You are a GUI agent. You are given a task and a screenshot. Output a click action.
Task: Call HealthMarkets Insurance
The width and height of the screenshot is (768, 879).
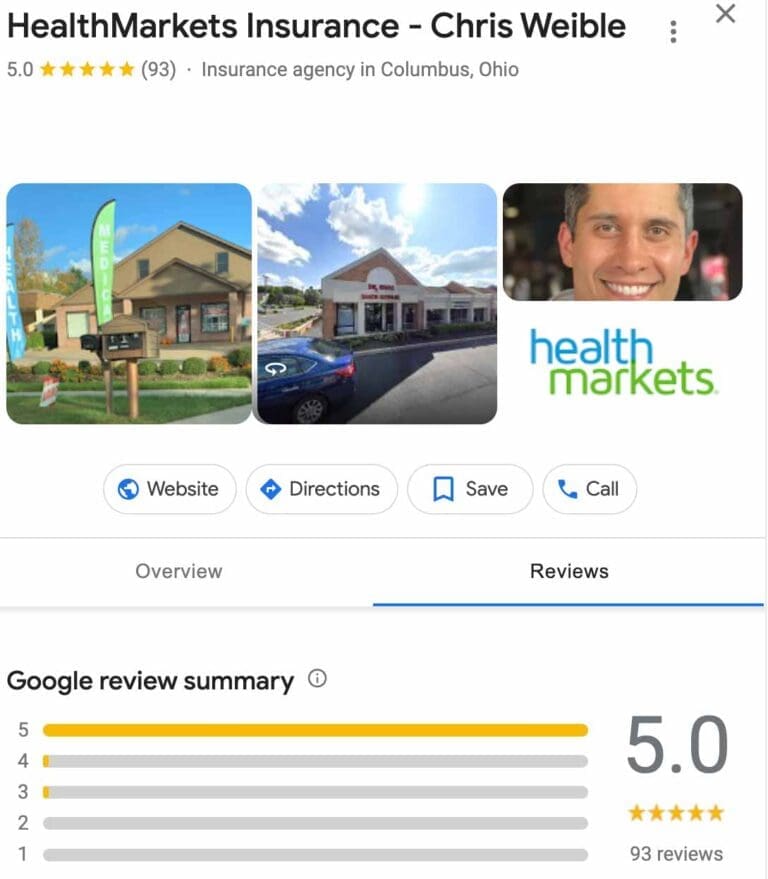click(589, 489)
